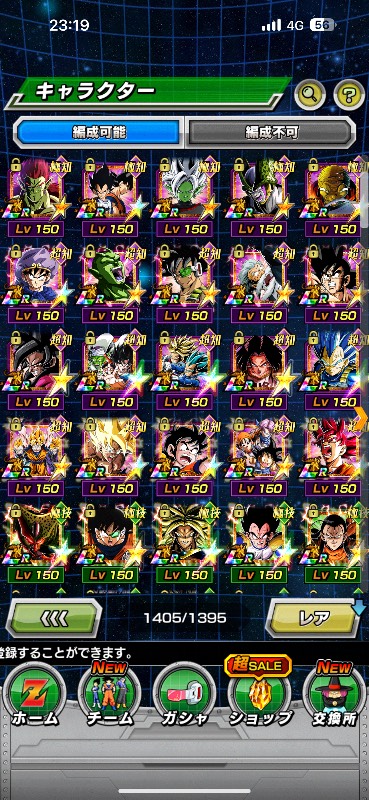369x800 pixels.
Task: Open the チーム menu
Action: (x=109, y=695)
